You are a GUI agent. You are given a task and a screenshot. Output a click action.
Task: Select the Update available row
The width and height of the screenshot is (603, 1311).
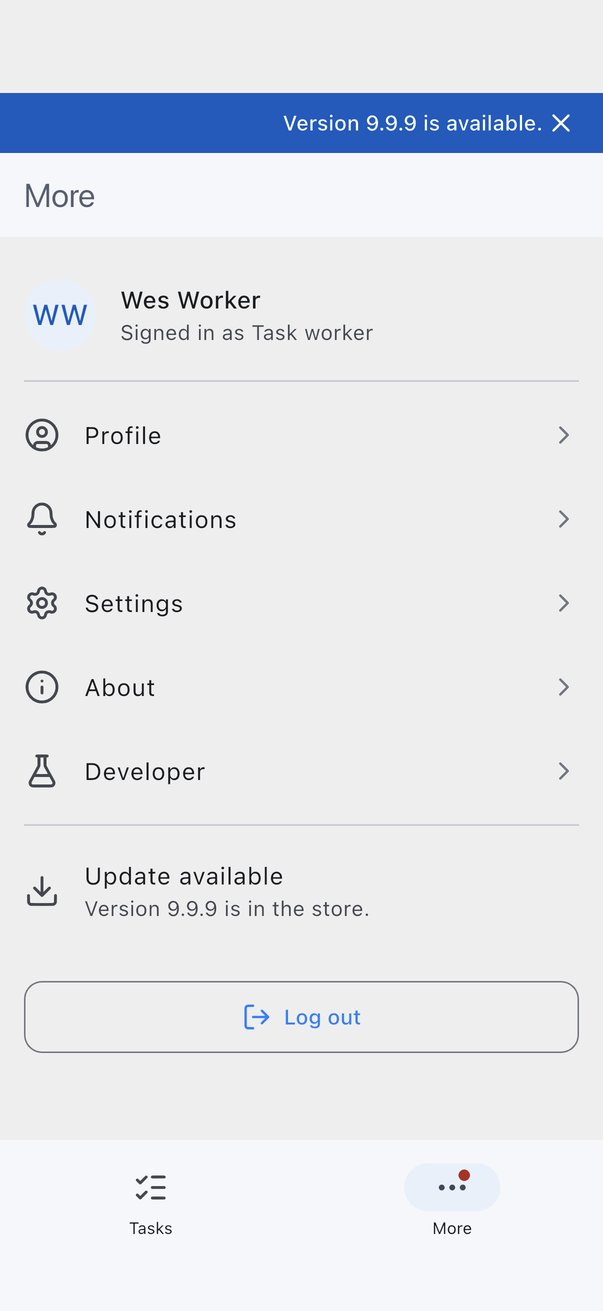click(x=301, y=891)
